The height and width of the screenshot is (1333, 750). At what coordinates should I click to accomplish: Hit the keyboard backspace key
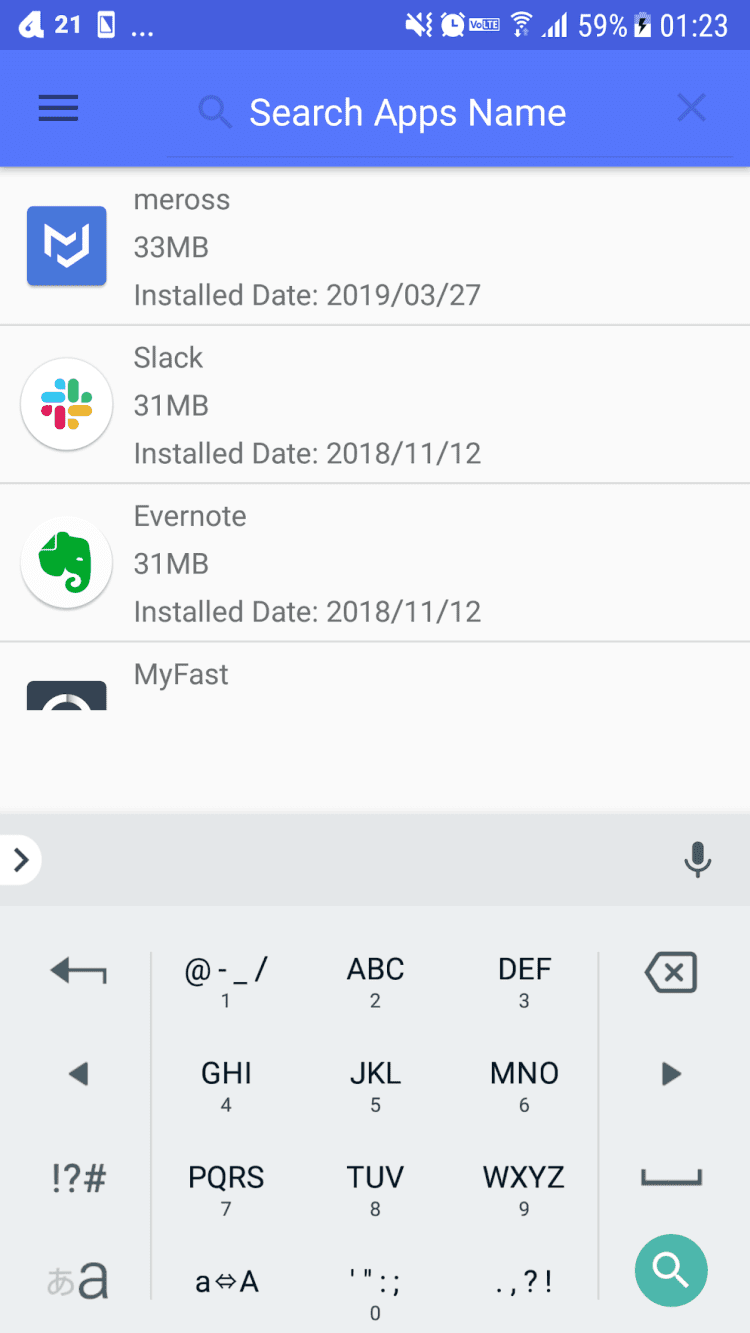click(x=671, y=972)
